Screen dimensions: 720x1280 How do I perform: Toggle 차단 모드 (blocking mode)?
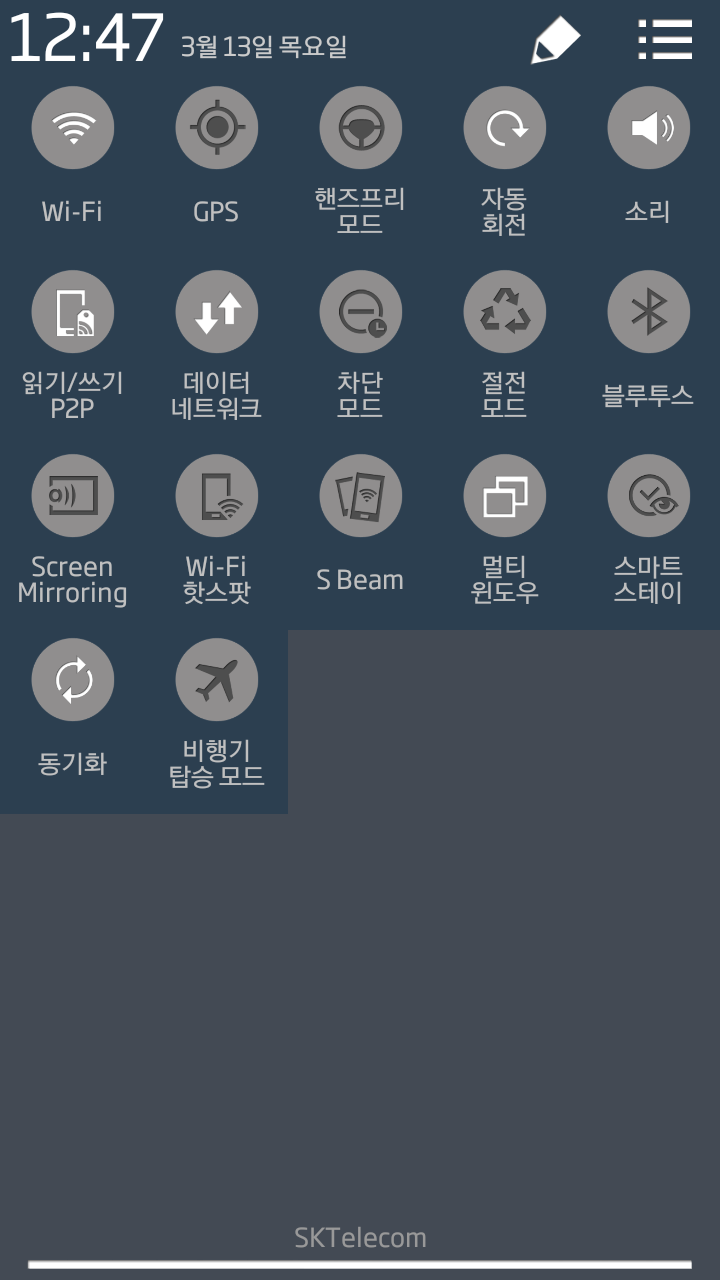pyautogui.click(x=361, y=312)
